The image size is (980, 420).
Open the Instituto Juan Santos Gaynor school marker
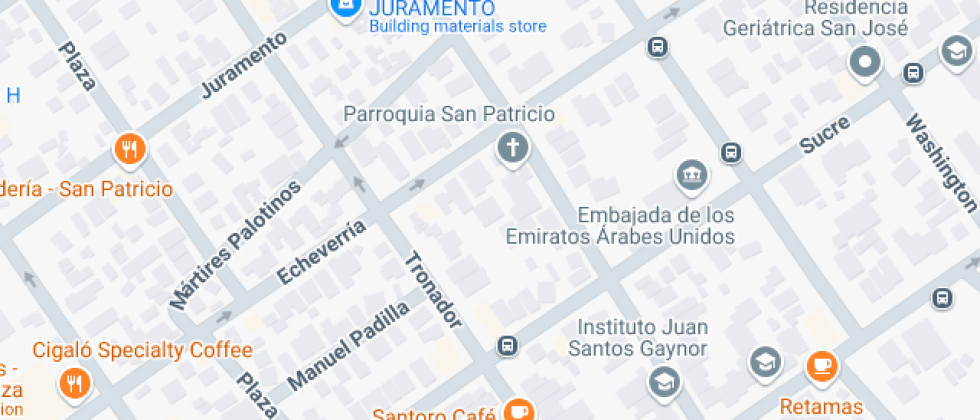(x=662, y=381)
